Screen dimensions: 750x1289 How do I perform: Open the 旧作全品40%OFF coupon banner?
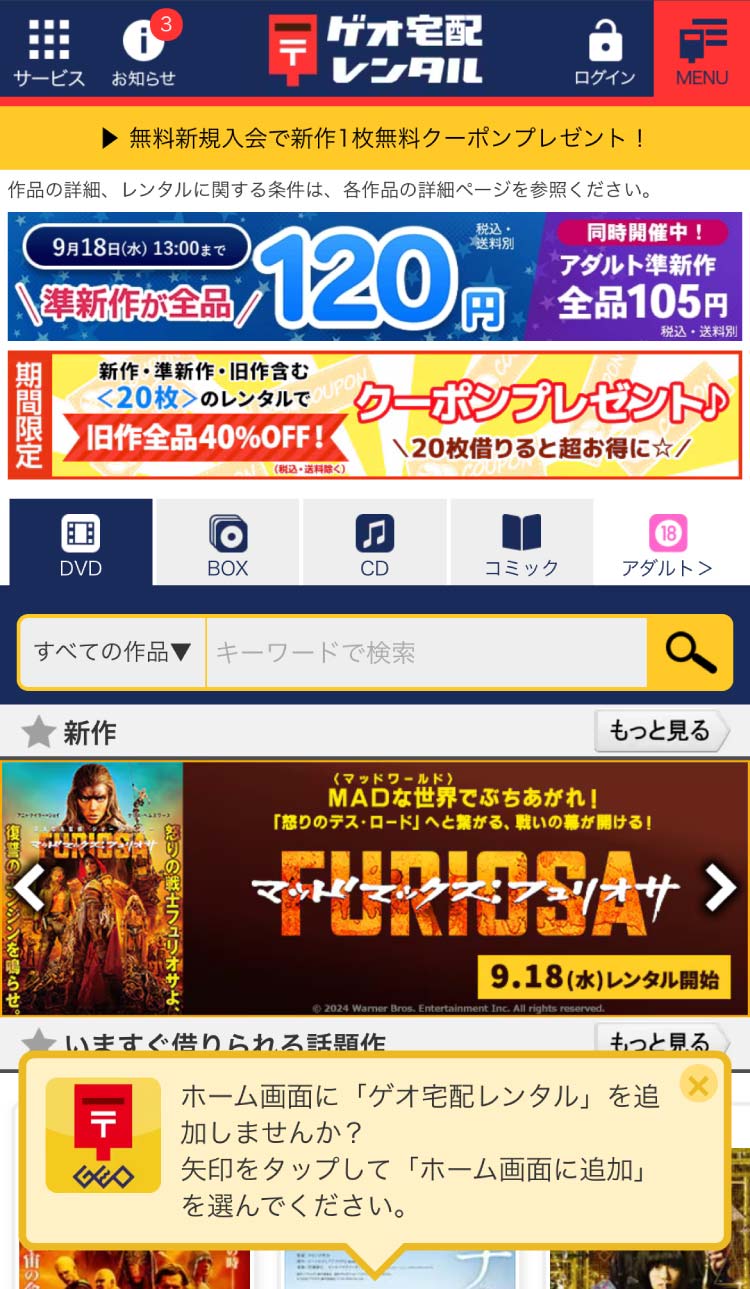(x=375, y=414)
